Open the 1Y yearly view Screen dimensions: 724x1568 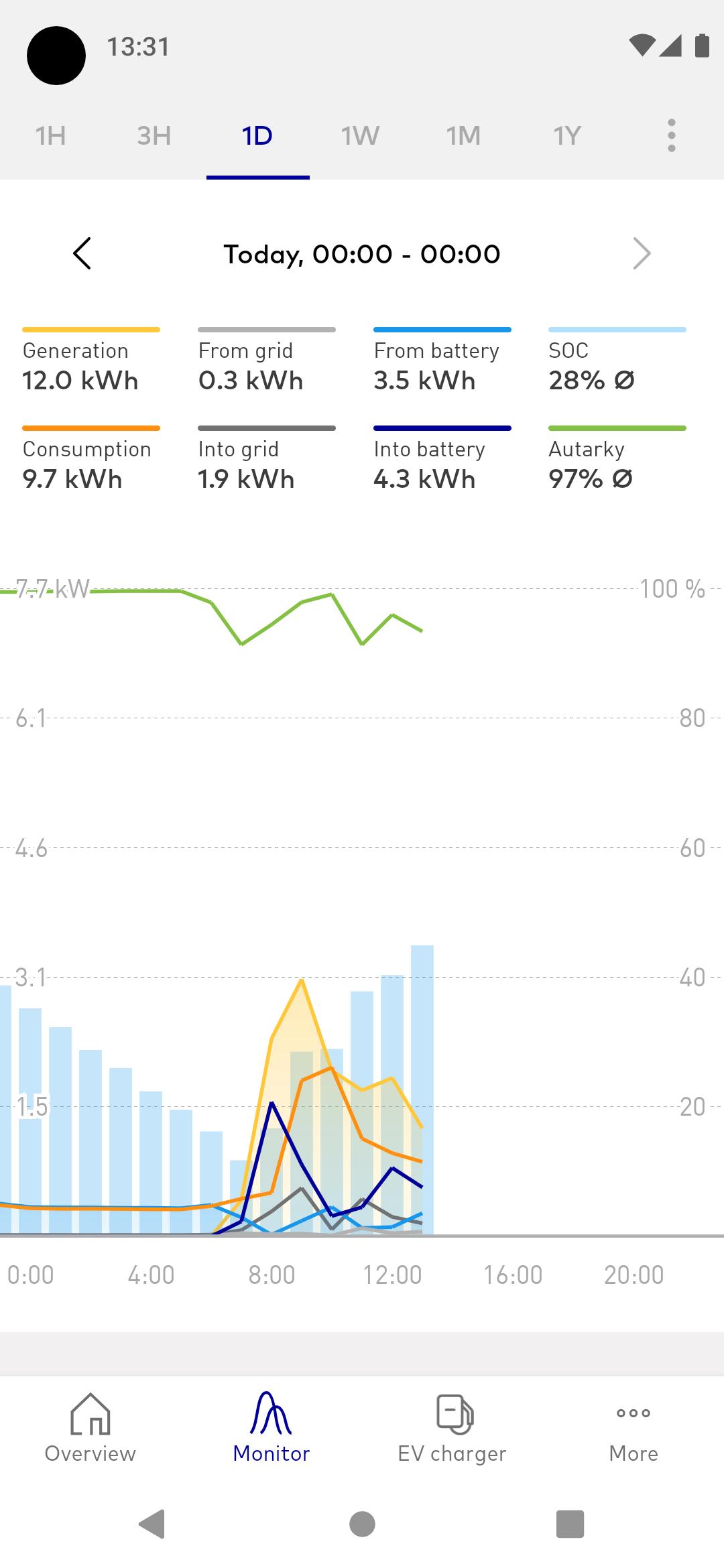pos(566,136)
